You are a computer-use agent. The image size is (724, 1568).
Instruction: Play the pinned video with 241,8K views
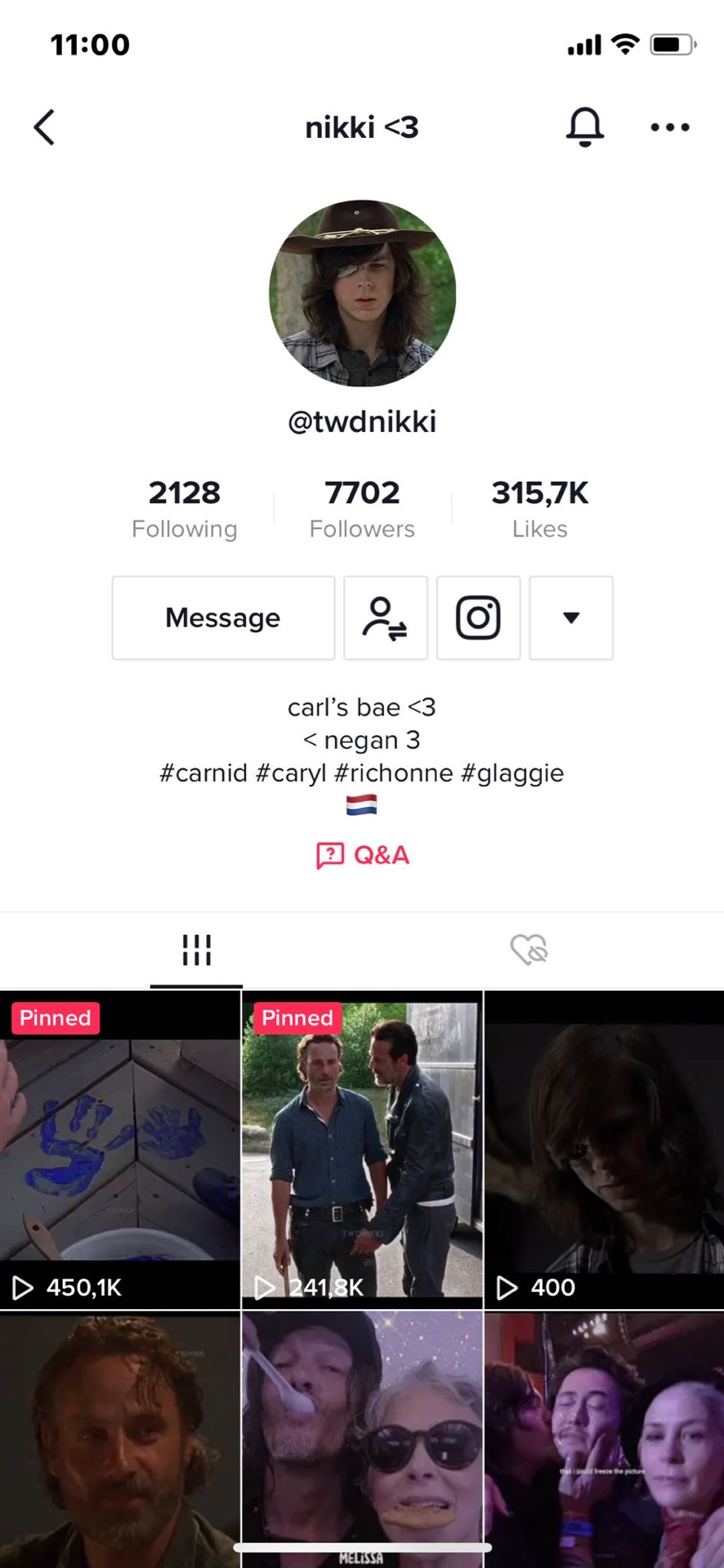point(362,1150)
